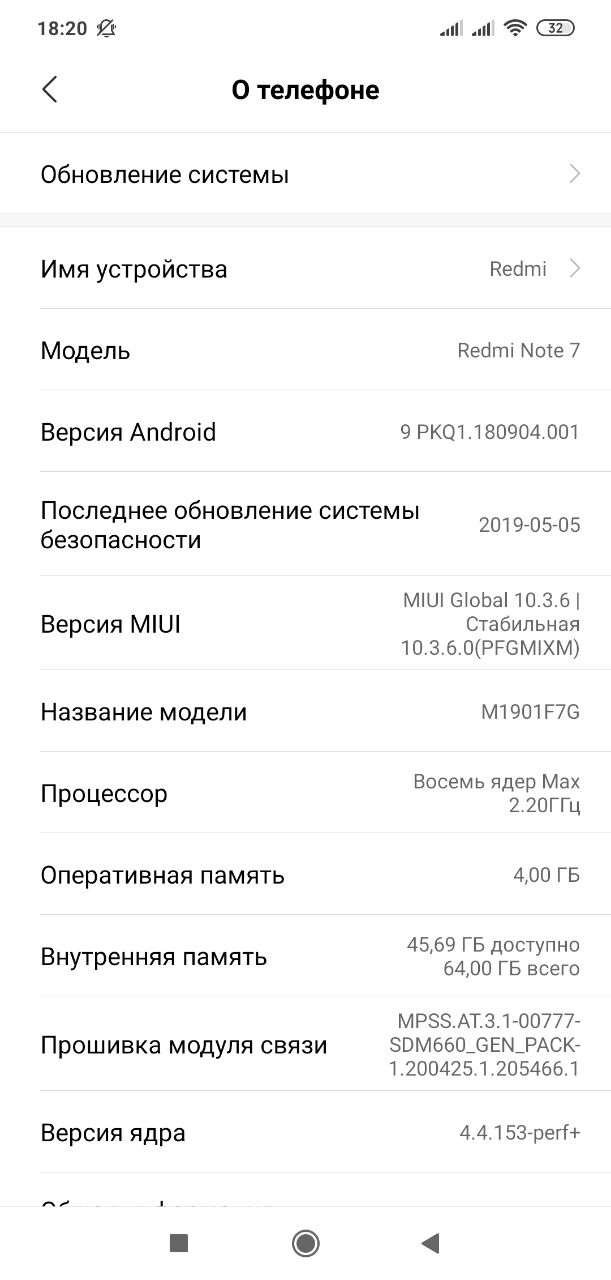Open the Обновление системы row
Screen dimensions: 611x1280
tap(305, 174)
